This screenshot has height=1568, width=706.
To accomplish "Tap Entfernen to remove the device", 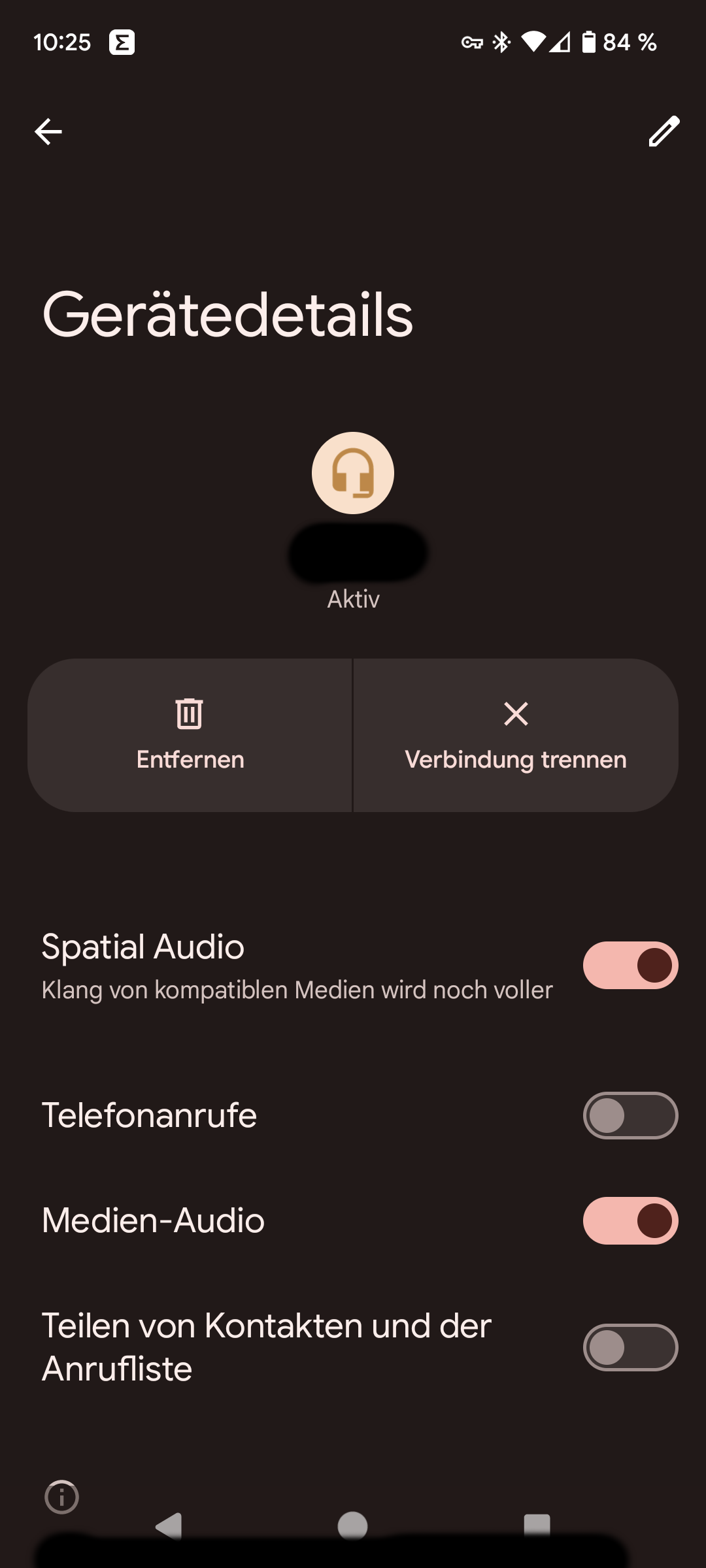I will tap(190, 735).
